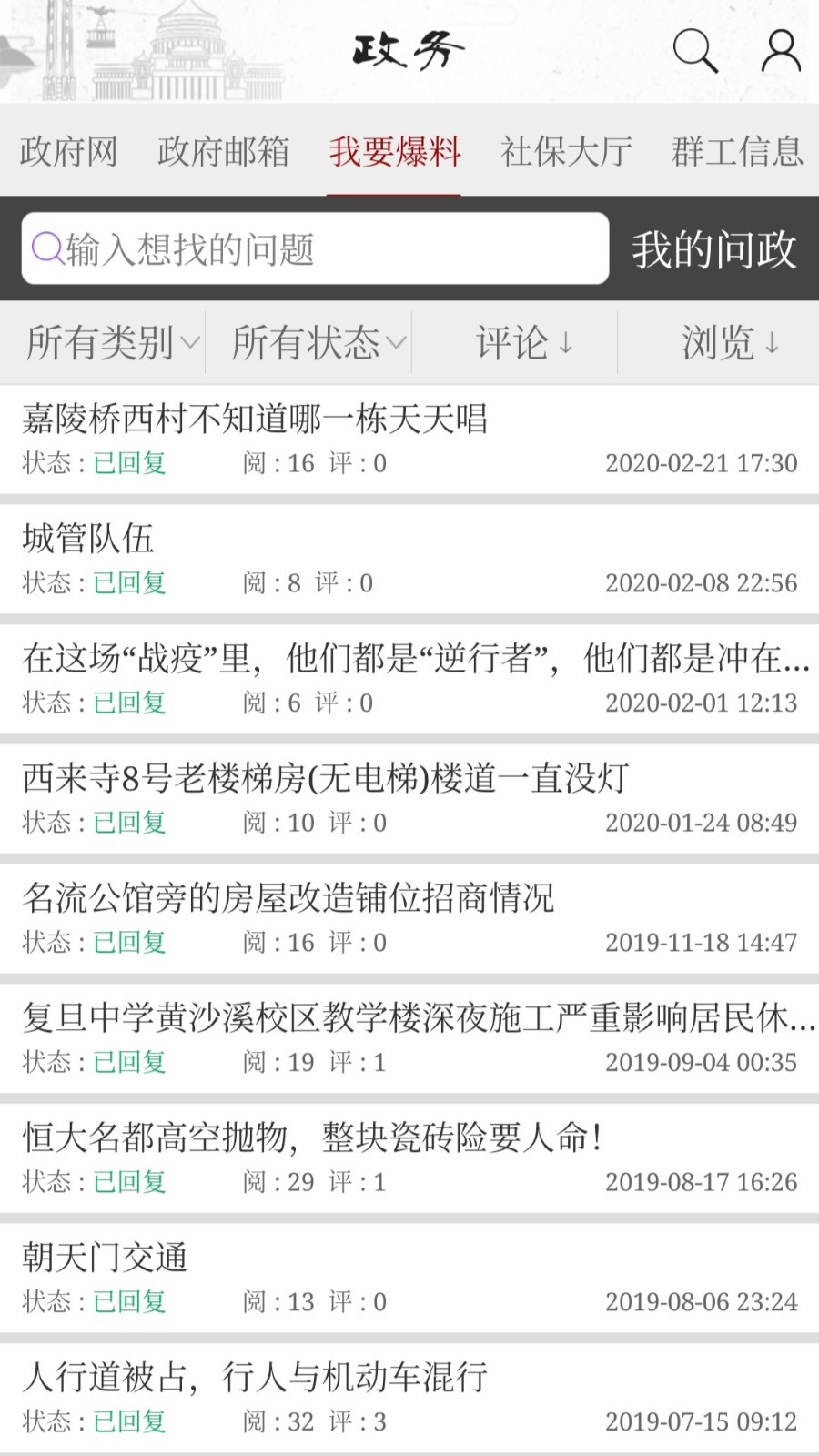Open the post about 西来寺8号老楼梯房
Screen dimensions: 819x1456
point(326,779)
